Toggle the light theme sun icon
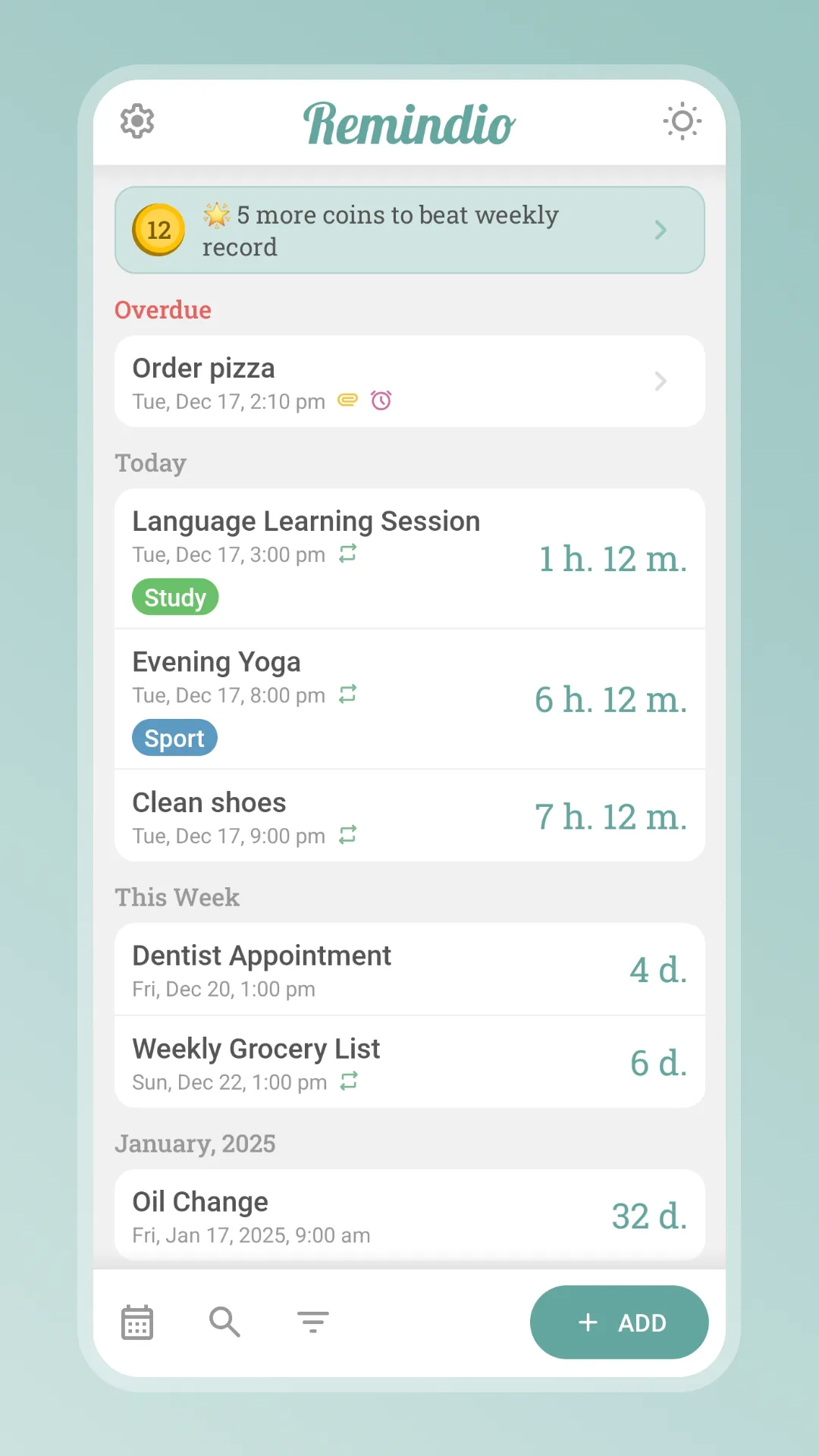Viewport: 819px width, 1456px height. (x=682, y=121)
